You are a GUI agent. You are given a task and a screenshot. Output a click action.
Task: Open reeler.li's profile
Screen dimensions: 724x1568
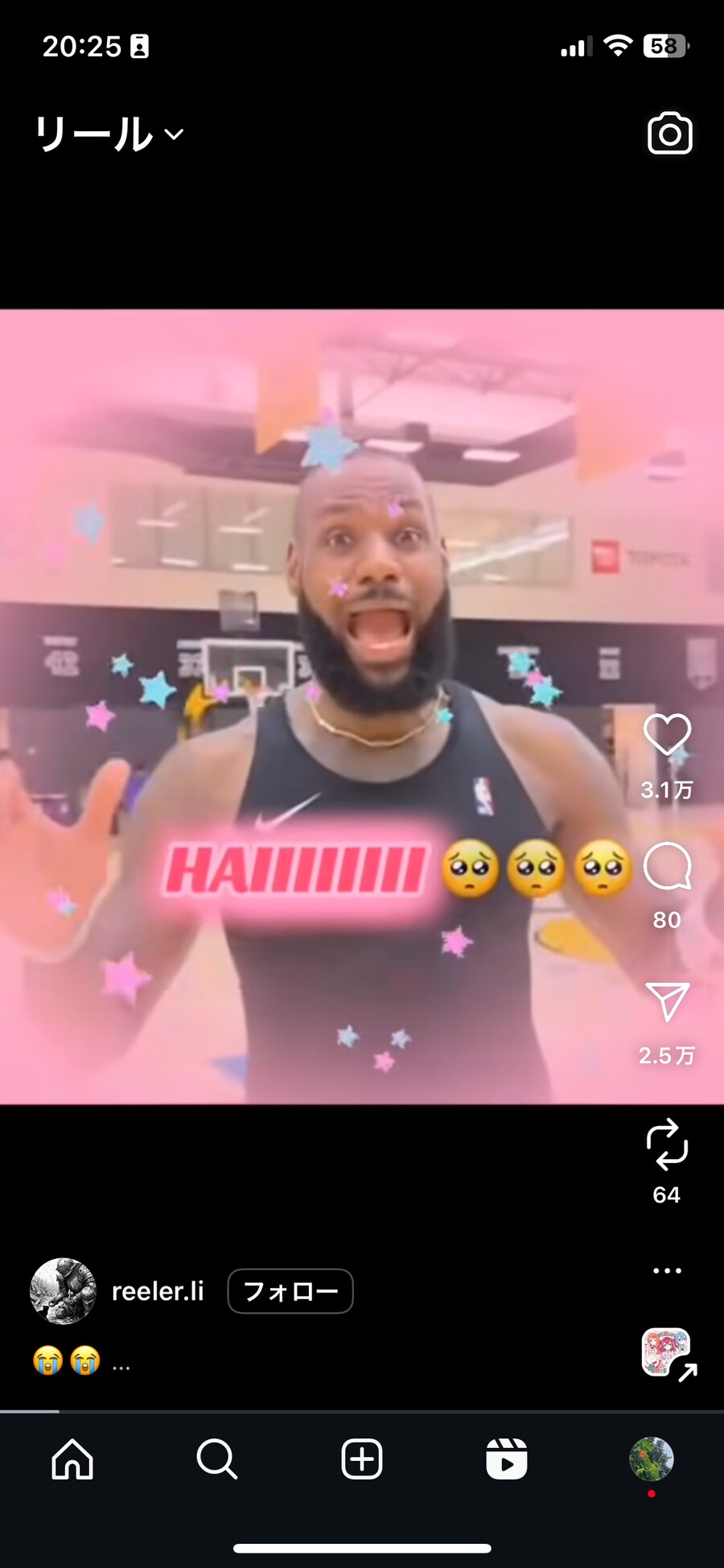157,1292
